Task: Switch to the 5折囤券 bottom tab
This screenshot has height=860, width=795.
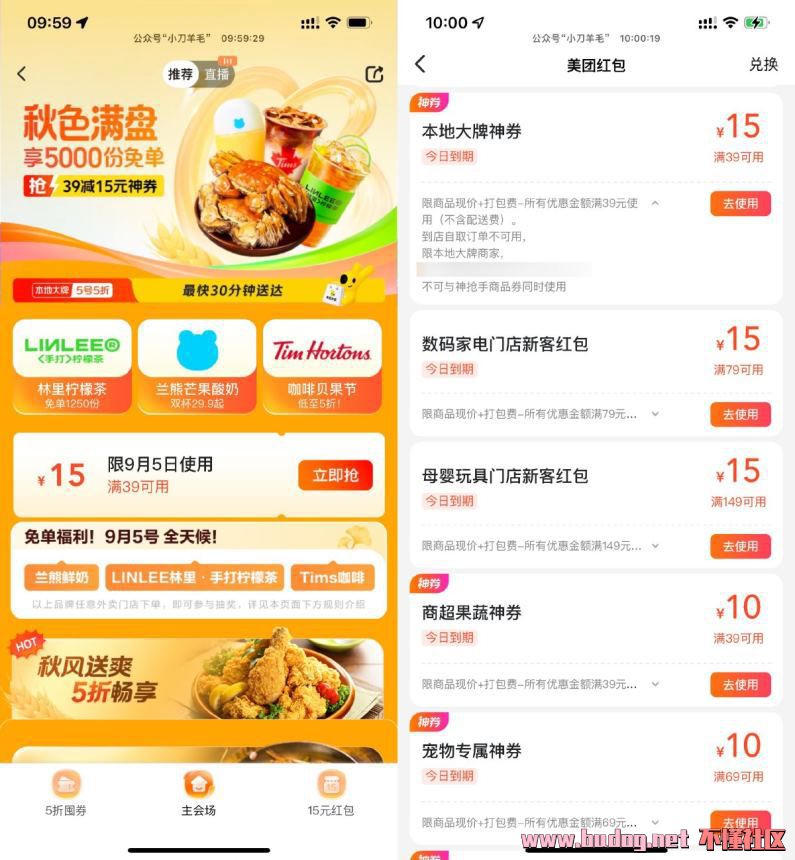Action: (66, 794)
